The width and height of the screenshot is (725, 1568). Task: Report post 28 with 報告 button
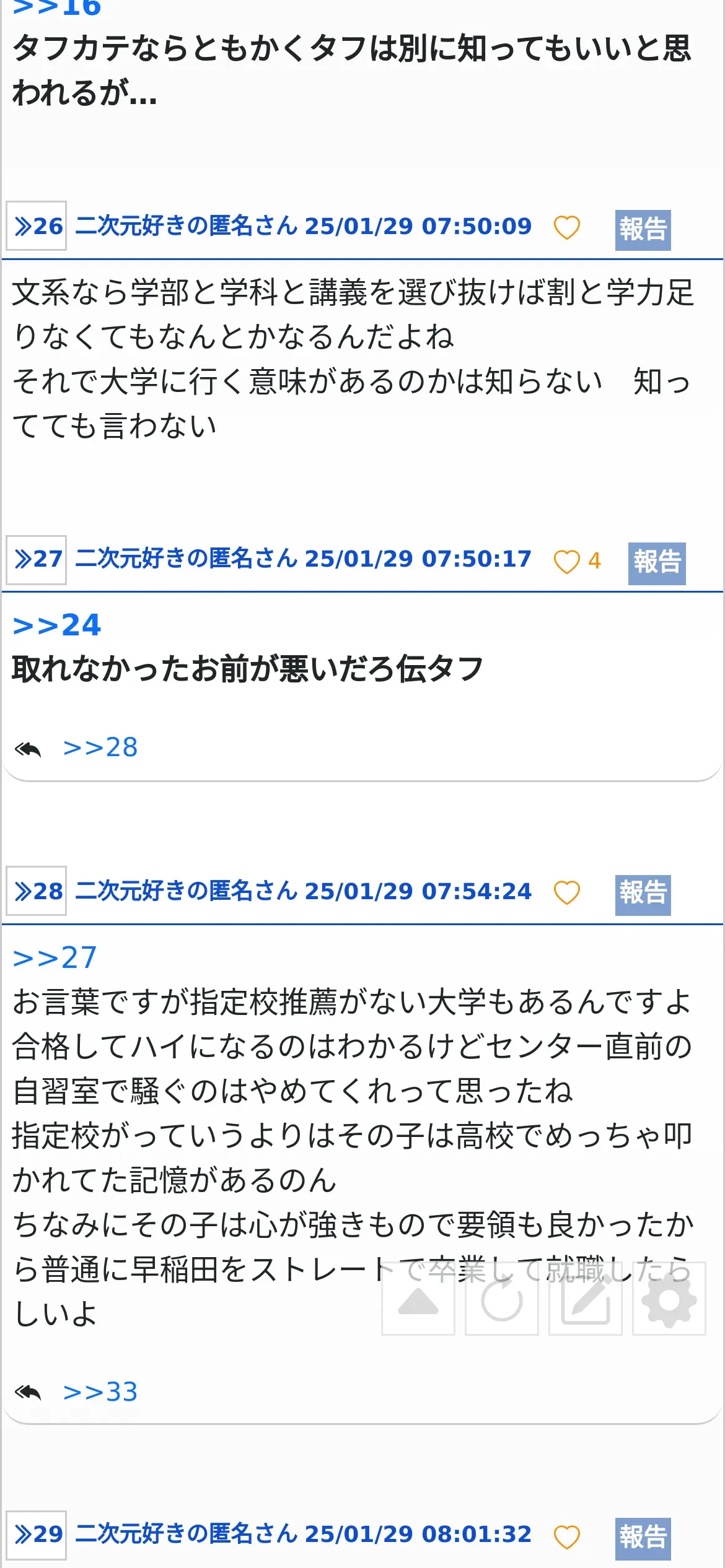click(643, 895)
